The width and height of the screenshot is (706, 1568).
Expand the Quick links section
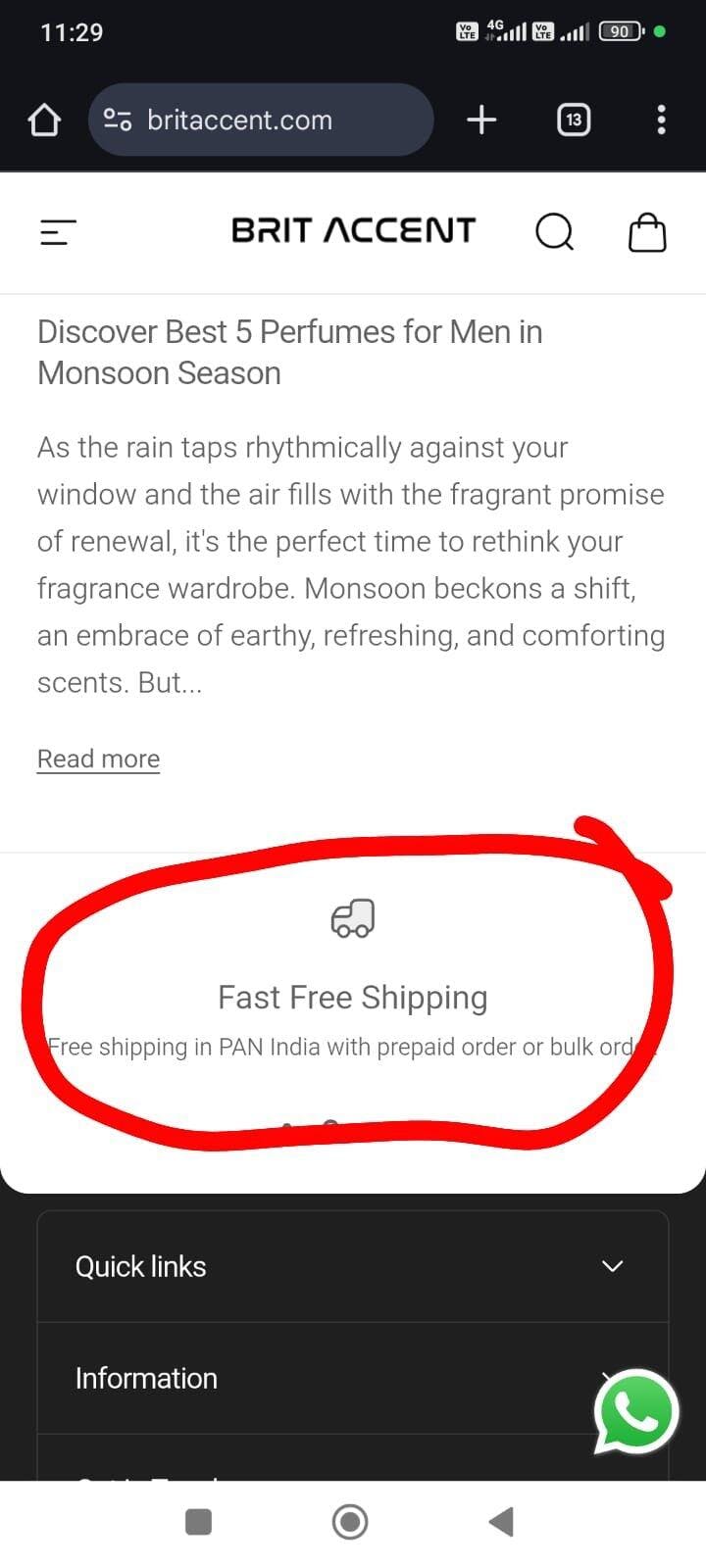(x=352, y=1266)
